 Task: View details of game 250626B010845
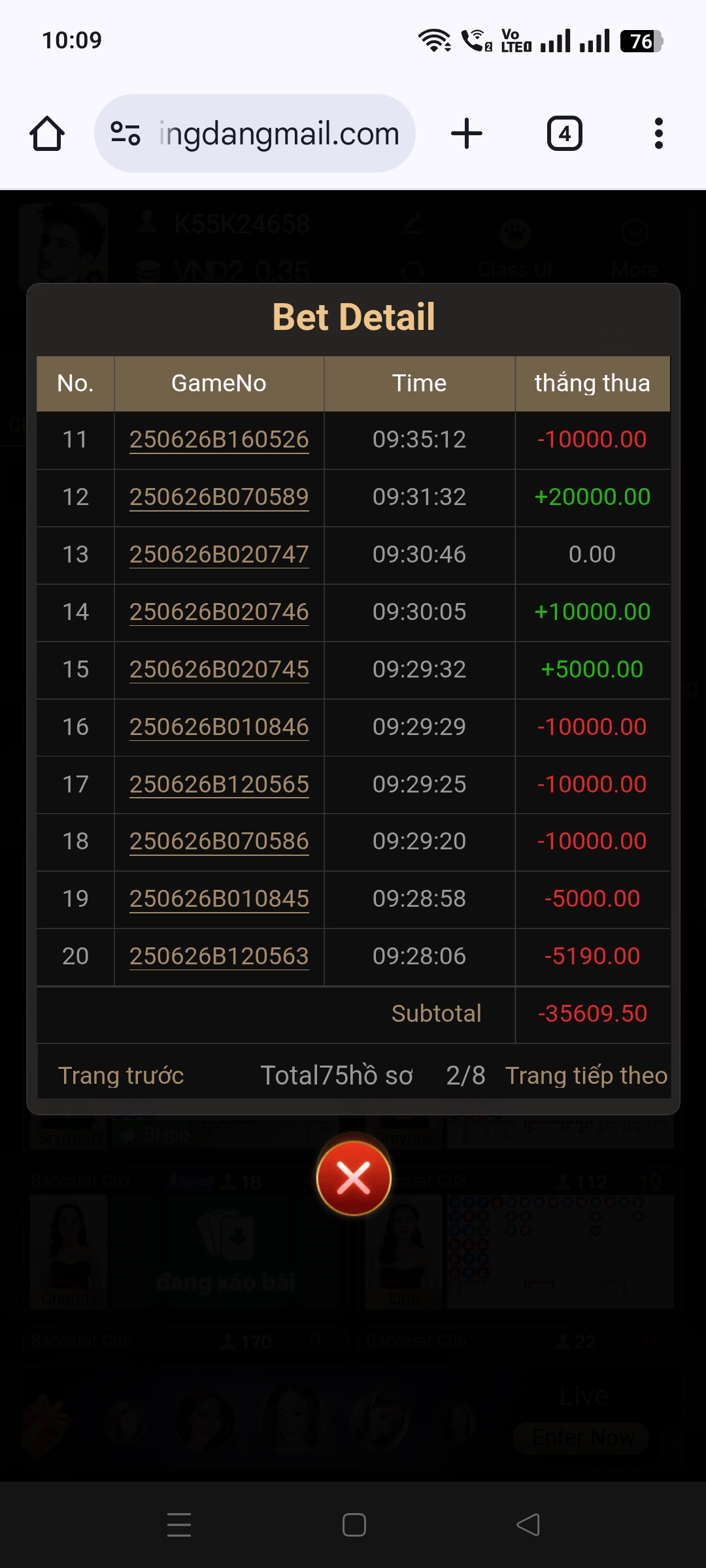coord(219,899)
